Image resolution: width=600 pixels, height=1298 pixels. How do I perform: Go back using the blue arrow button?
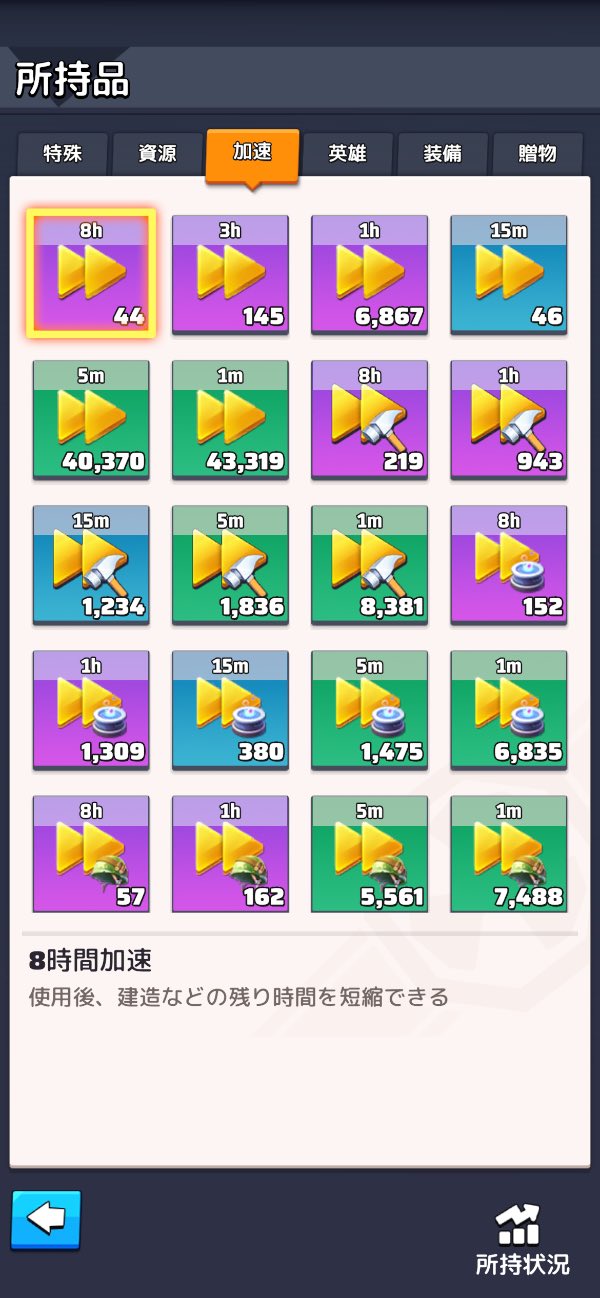[46, 1219]
